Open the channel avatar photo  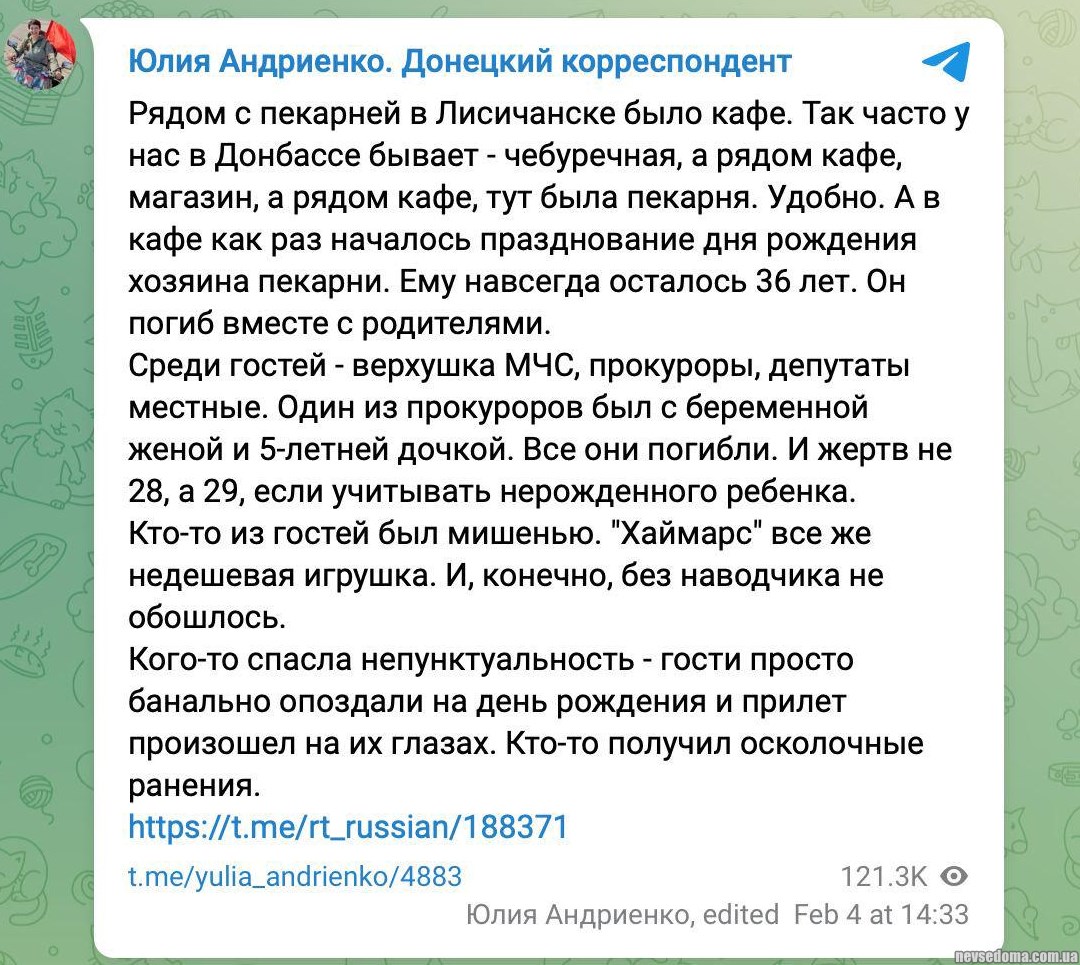pos(41,54)
